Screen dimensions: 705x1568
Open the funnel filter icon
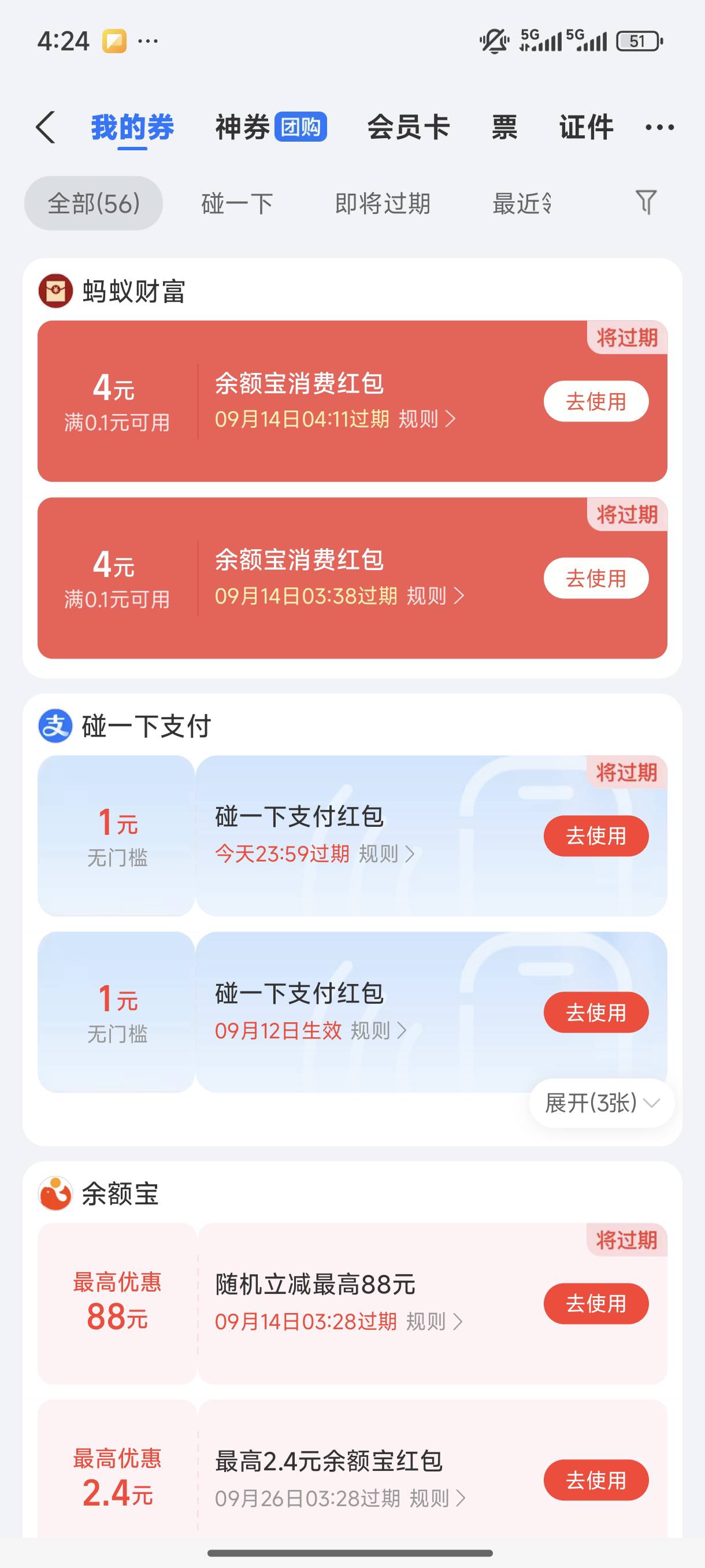[x=646, y=203]
